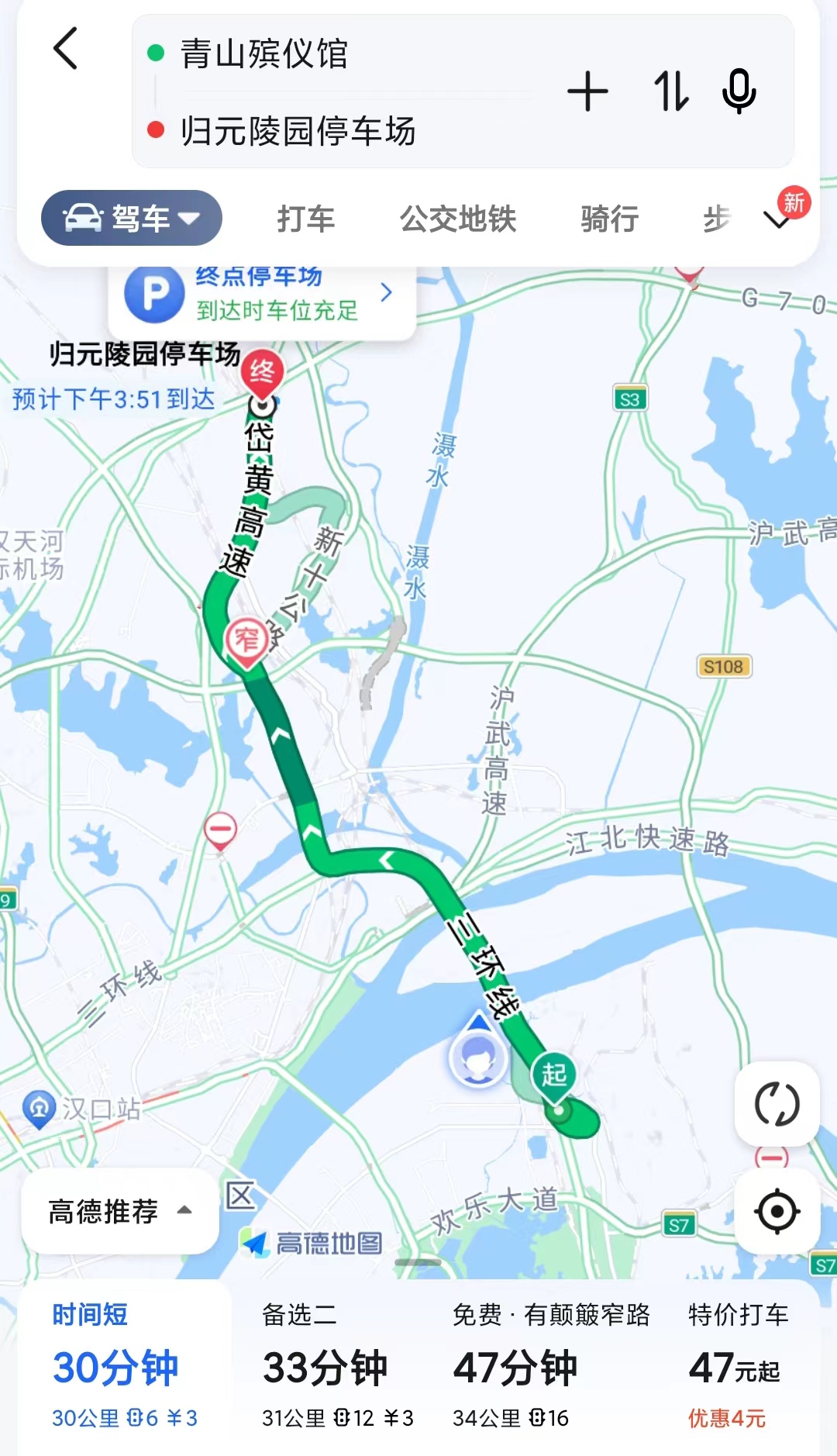Tap the microphone voice input icon
Viewport: 837px width, 1456px height.
click(738, 91)
